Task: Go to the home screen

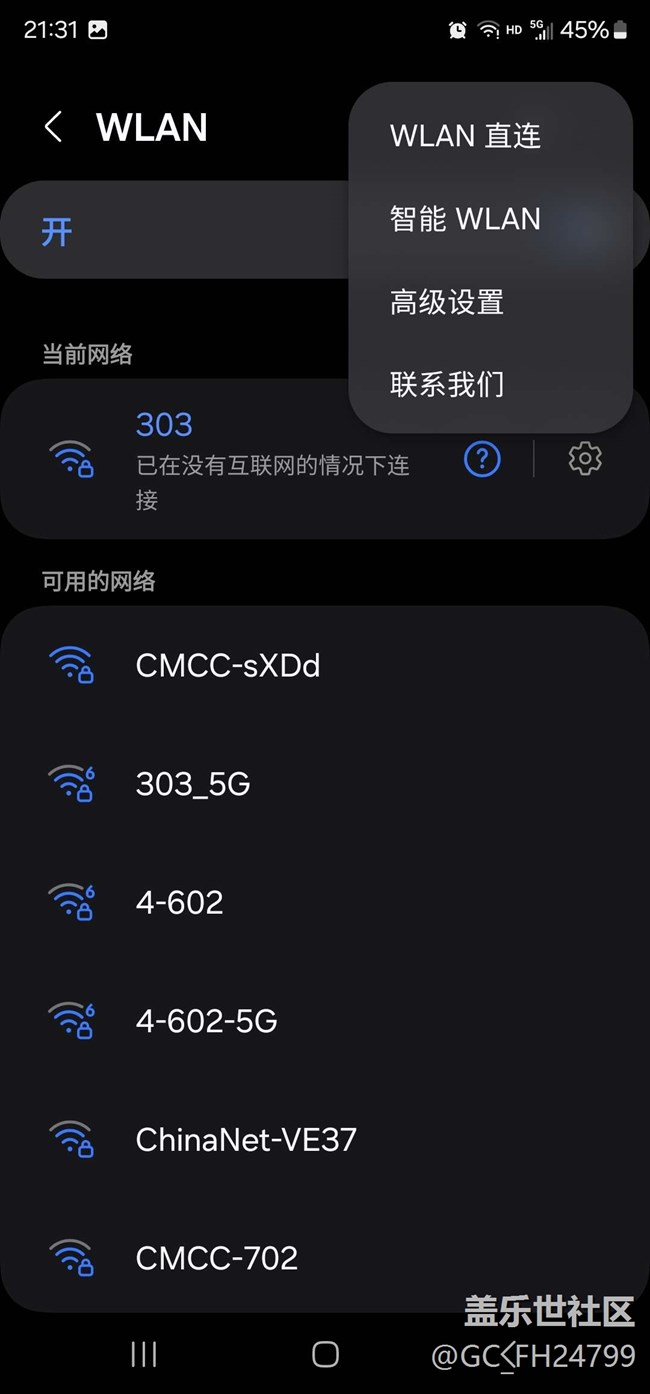Action: coord(325,1354)
